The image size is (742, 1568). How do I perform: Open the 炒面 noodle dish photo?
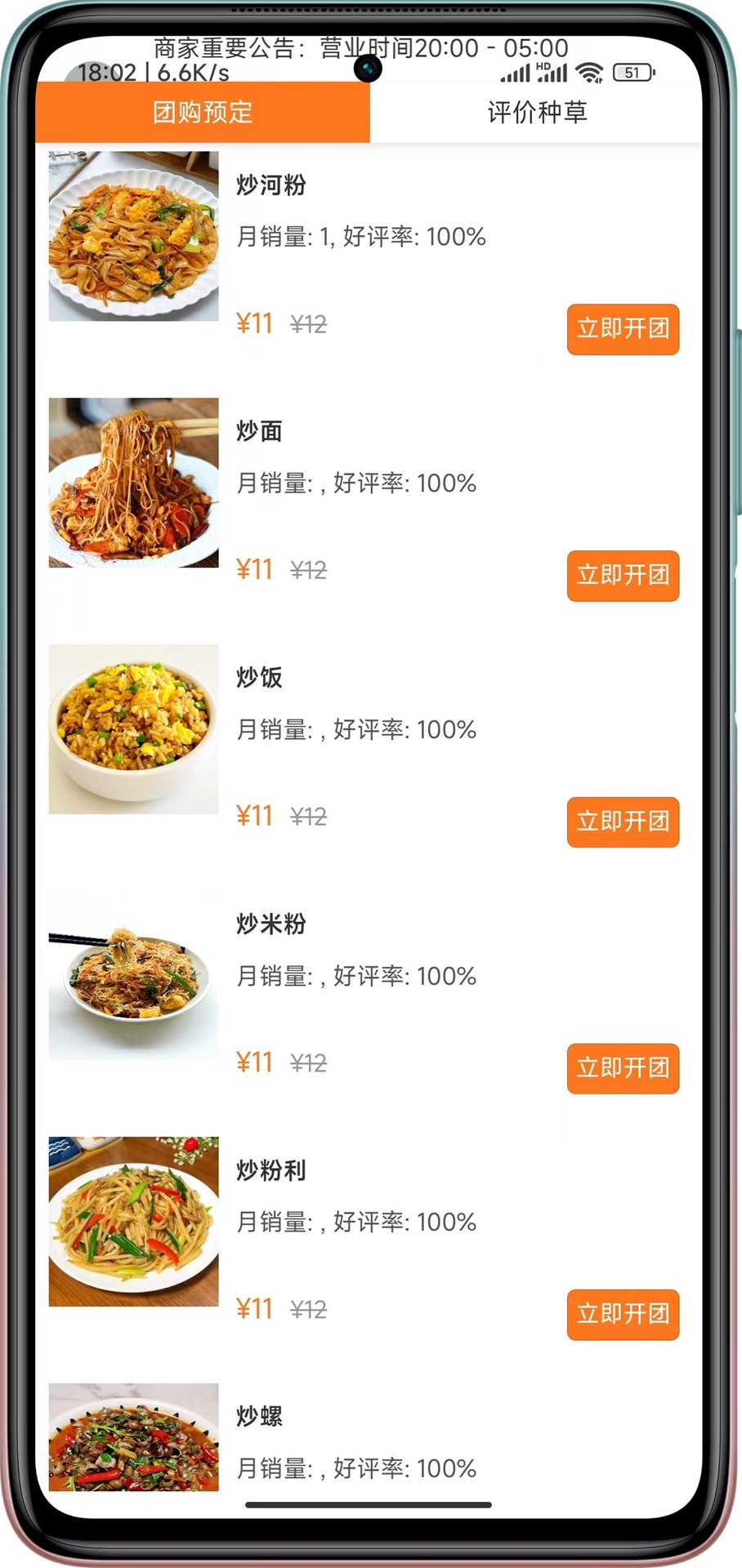[x=133, y=483]
